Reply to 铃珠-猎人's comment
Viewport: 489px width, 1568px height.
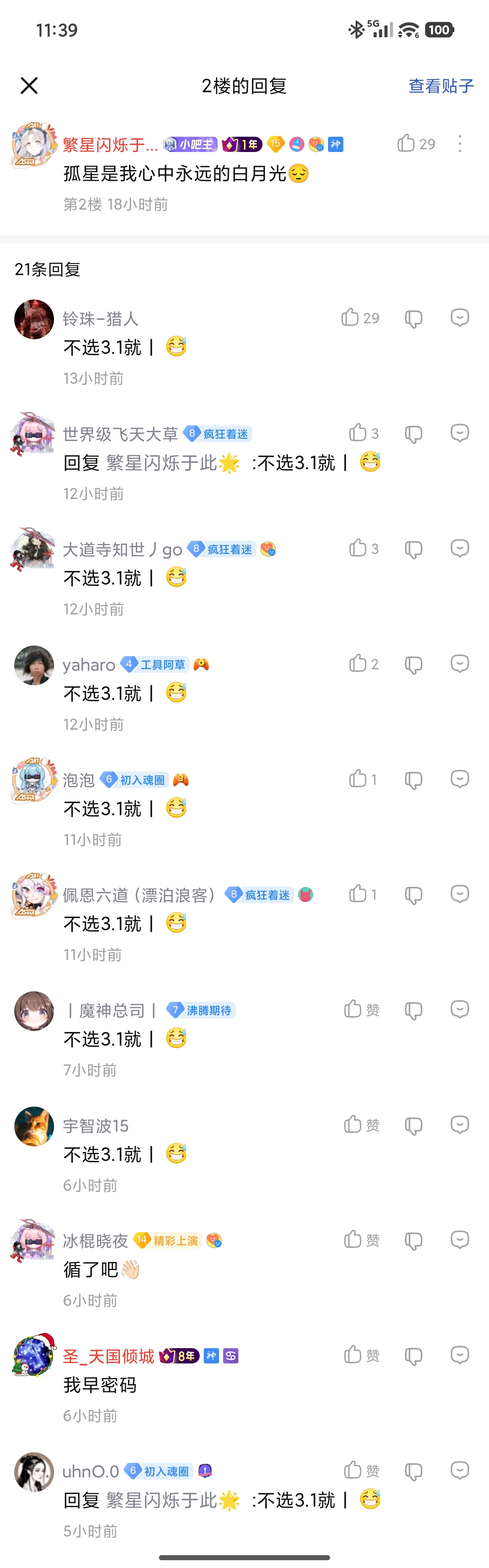[459, 318]
